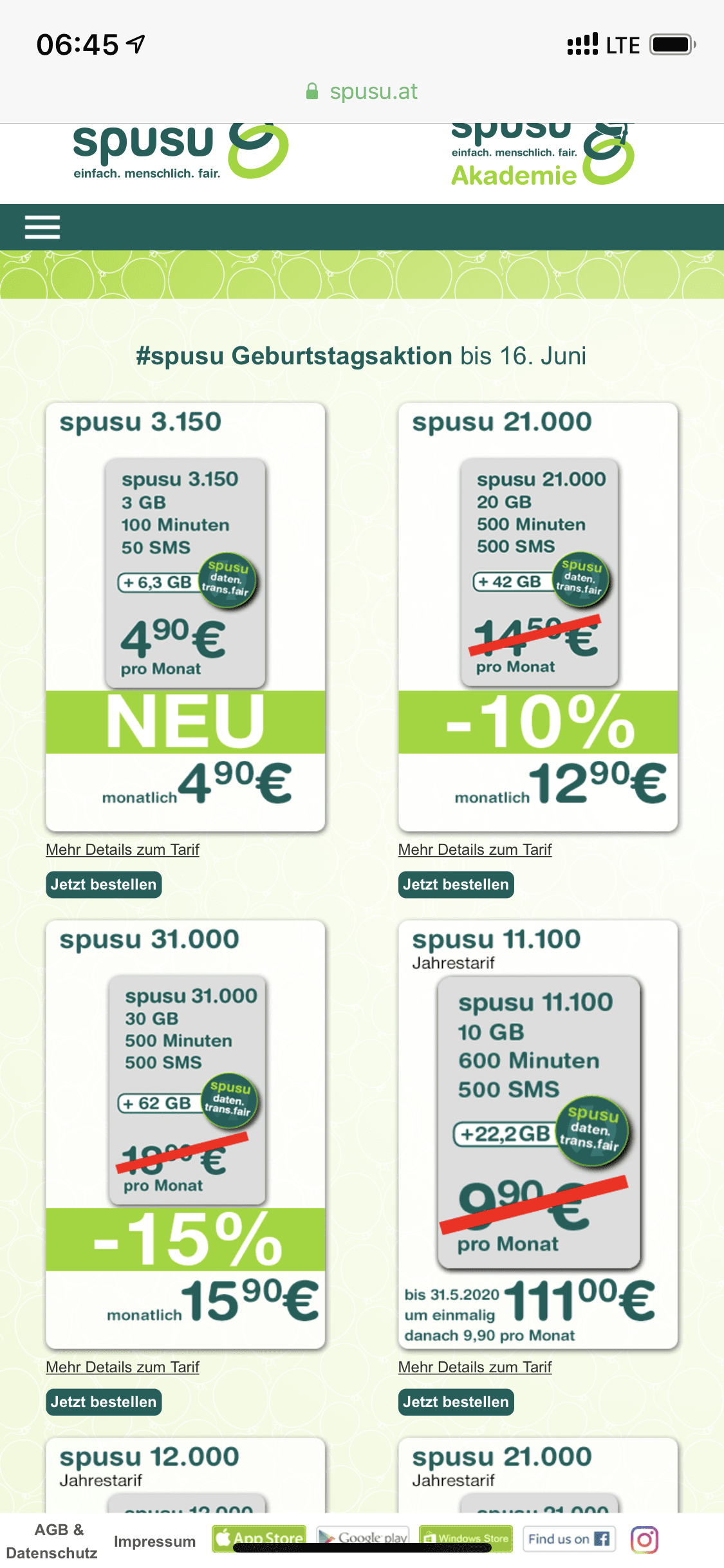Go to the spusu home logo

tap(180, 151)
